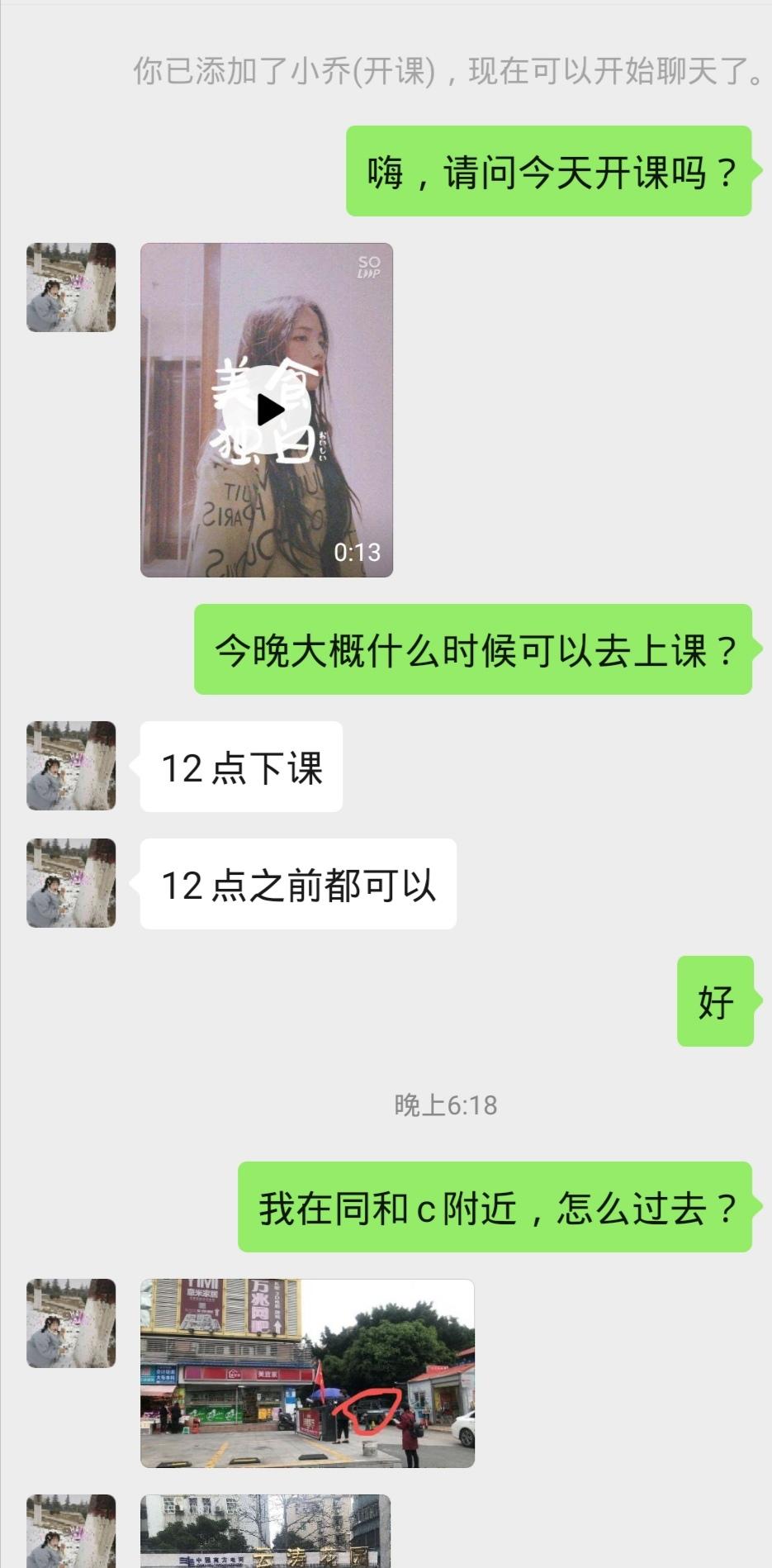
Task: Tap the avatar next to "12点之前都可以"
Action: point(71,883)
